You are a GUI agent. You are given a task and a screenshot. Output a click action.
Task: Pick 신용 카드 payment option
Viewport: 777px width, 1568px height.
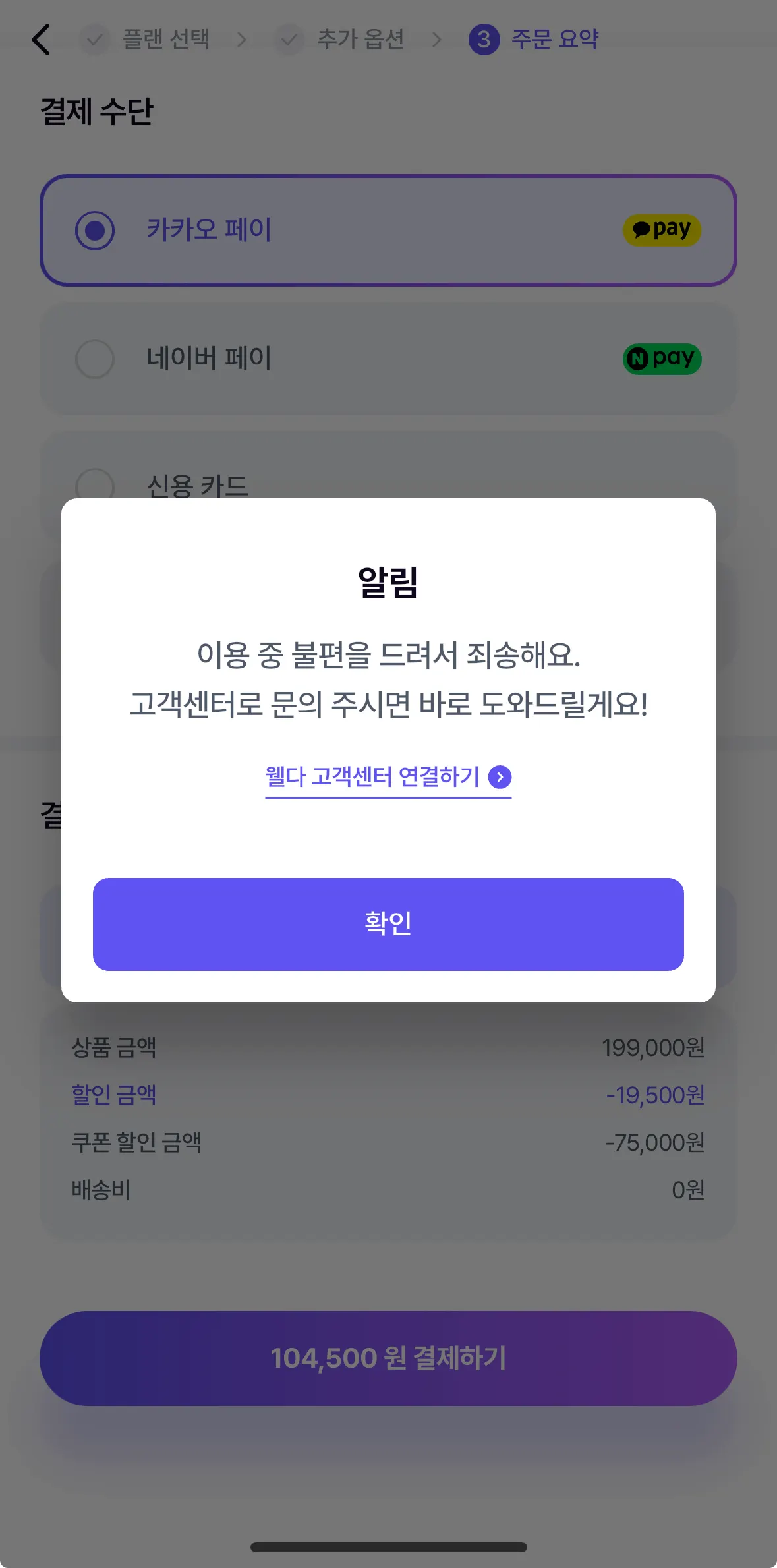[x=196, y=485]
